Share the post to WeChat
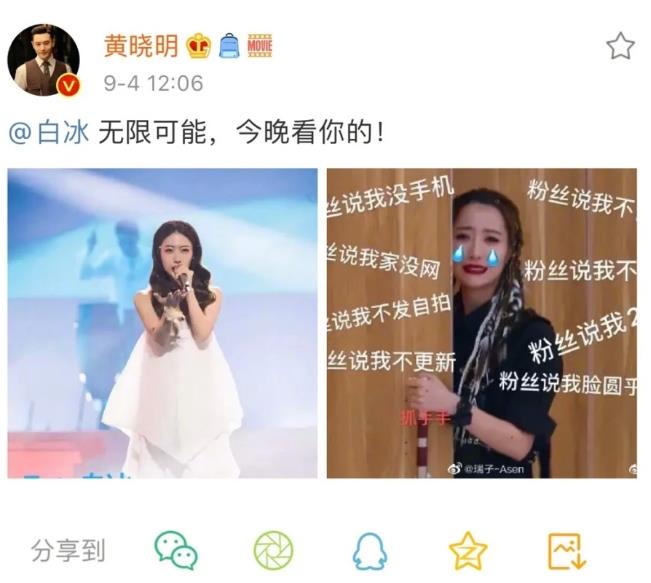Image resolution: width=651 pixels, height=583 pixels. [x=175, y=550]
